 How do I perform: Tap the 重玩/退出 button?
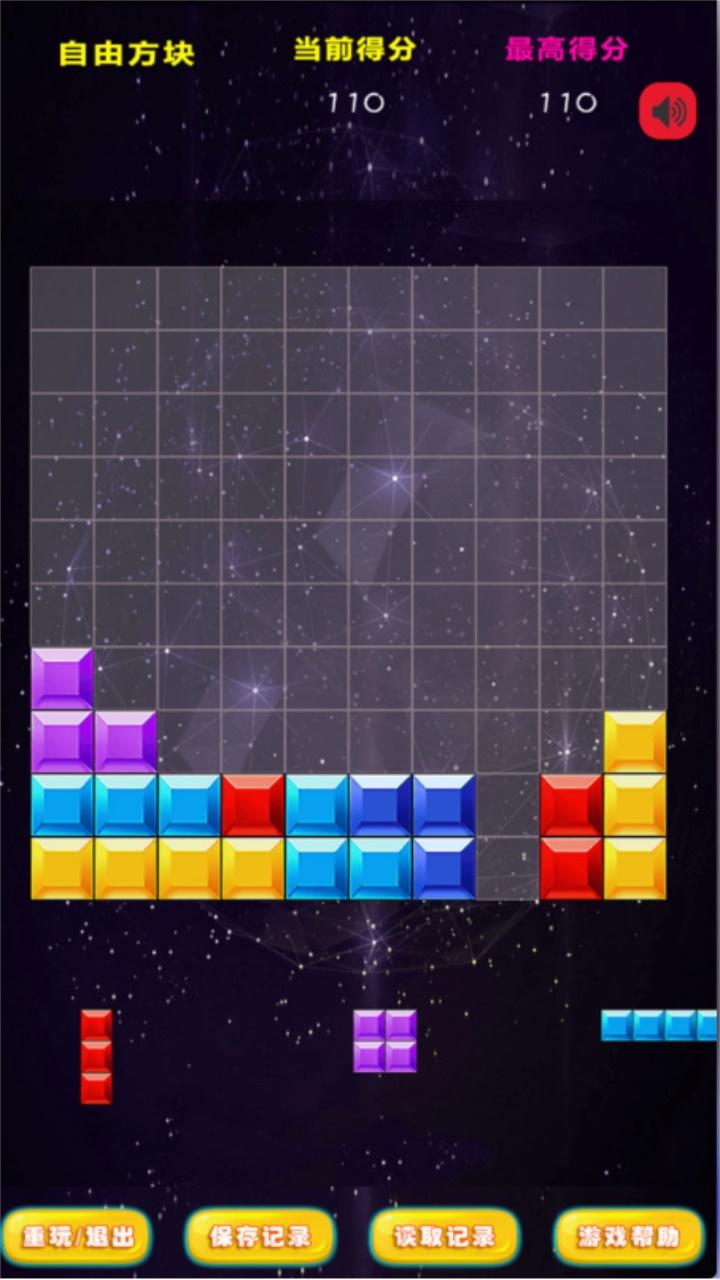[x=77, y=1237]
